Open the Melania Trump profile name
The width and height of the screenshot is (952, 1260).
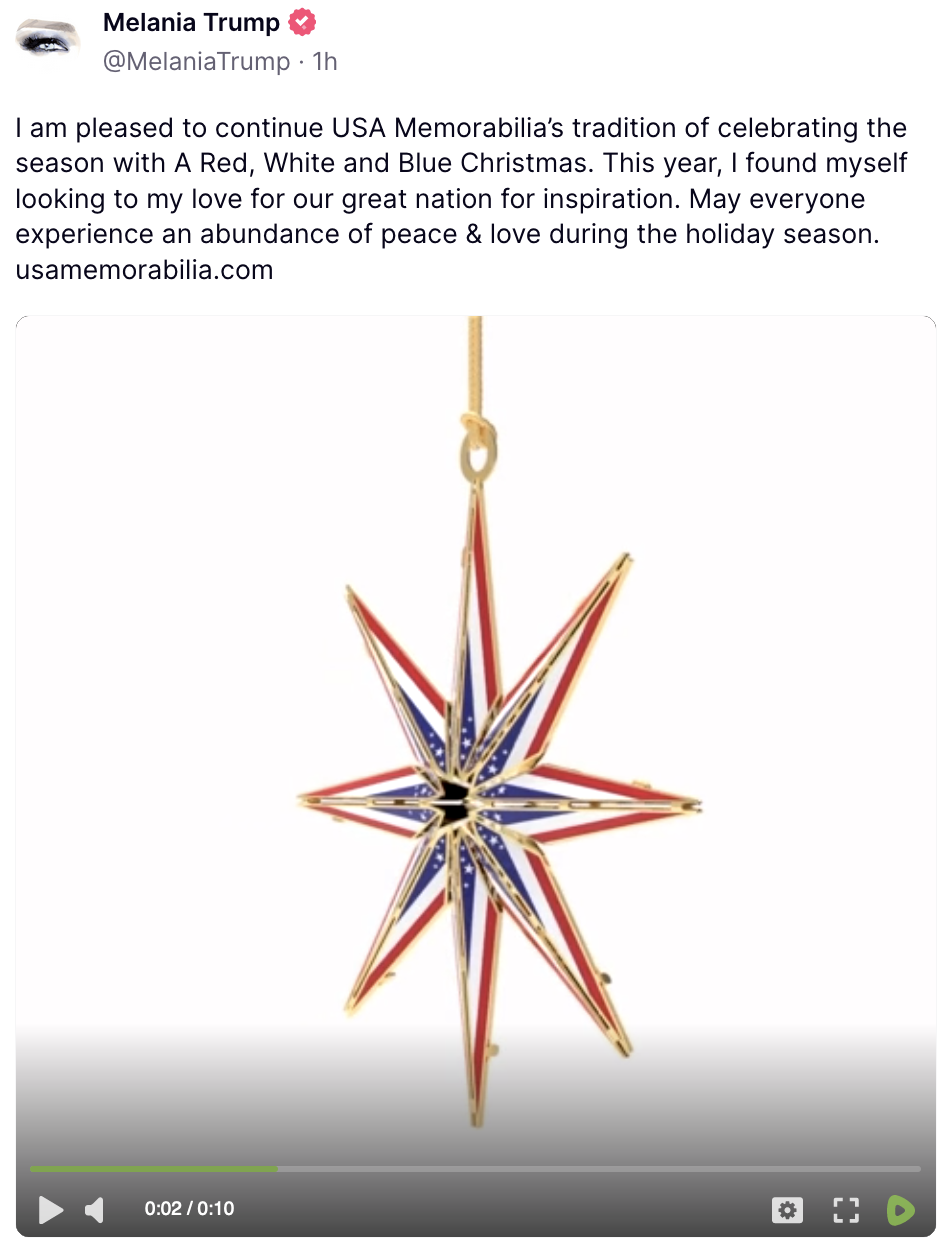pos(191,22)
